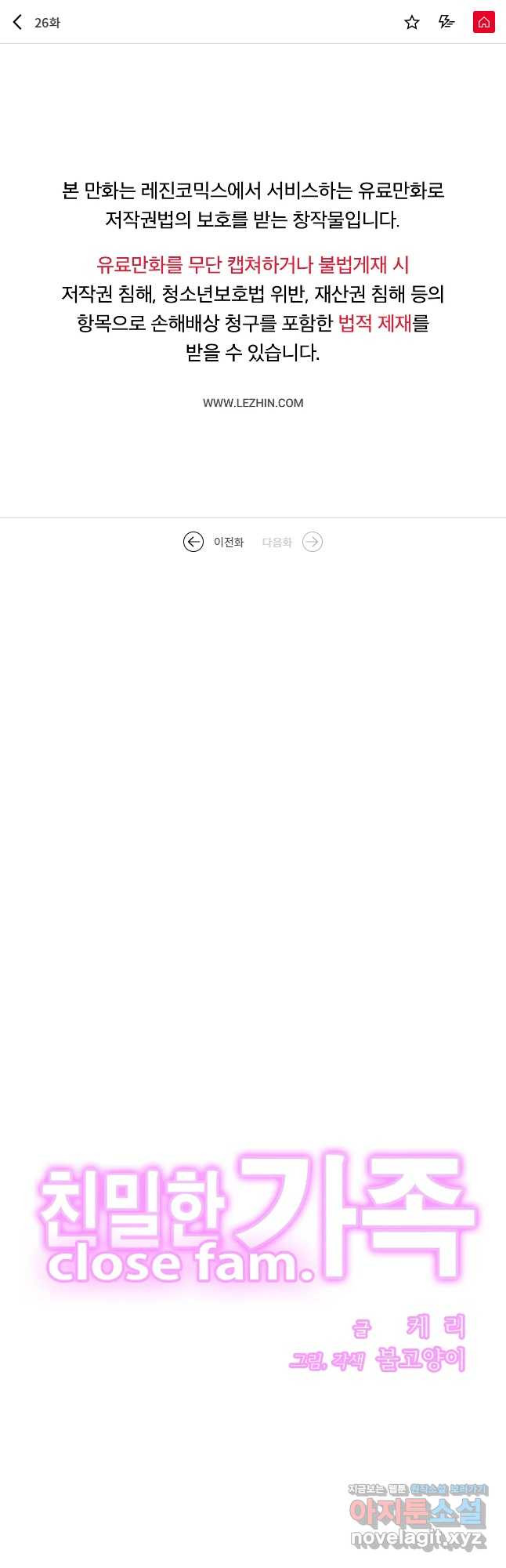Go back from episode 26화
506x1568 pixels.
17,22
